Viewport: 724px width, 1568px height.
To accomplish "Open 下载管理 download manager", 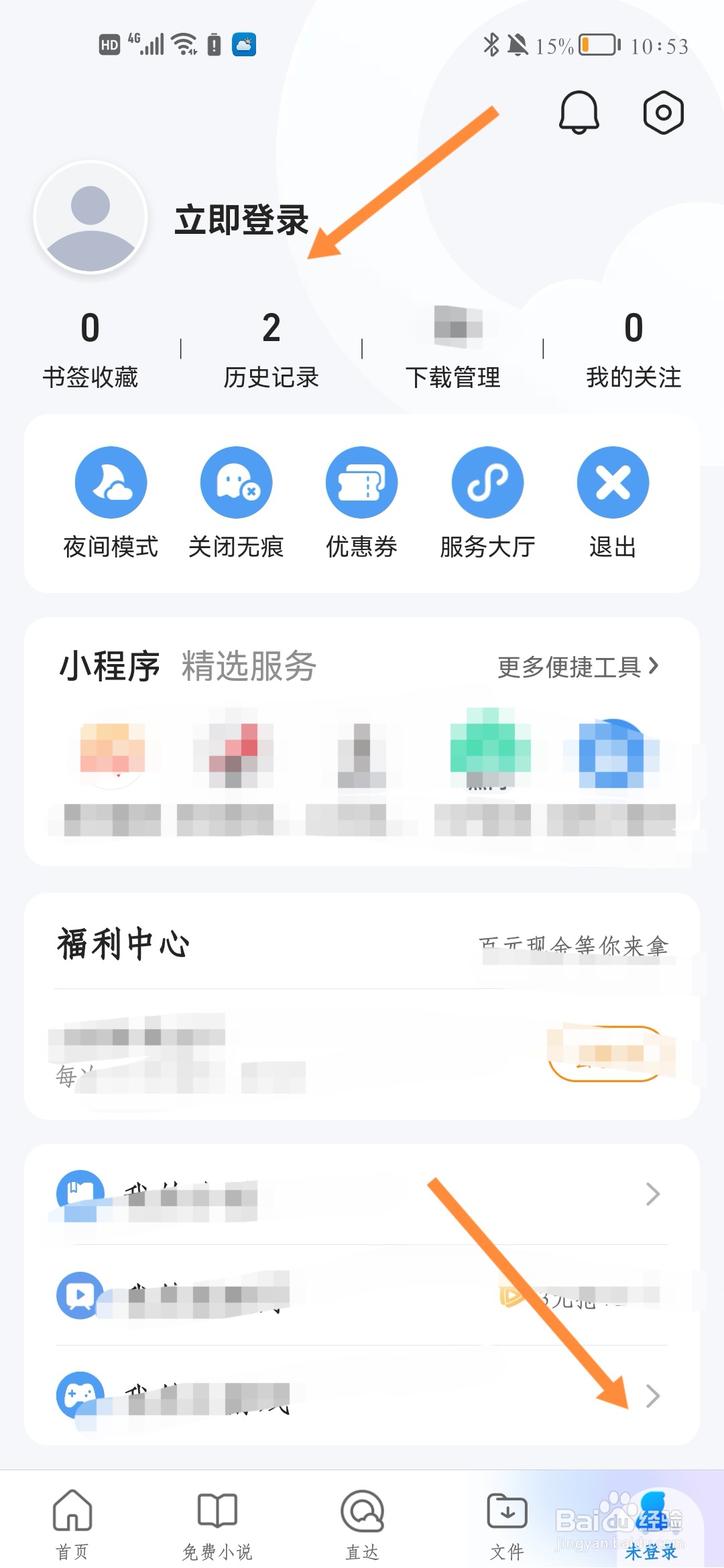I will click(454, 355).
